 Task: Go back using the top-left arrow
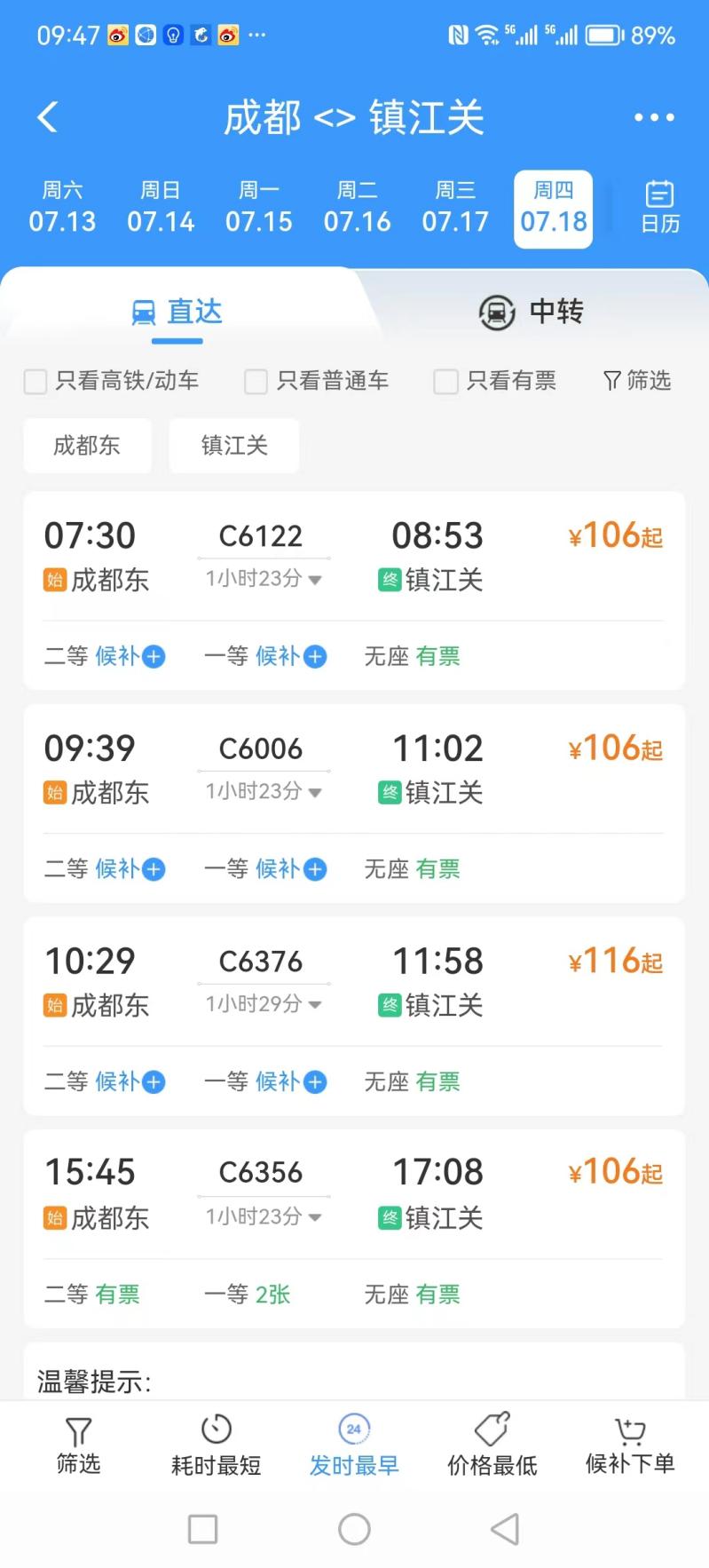(48, 117)
